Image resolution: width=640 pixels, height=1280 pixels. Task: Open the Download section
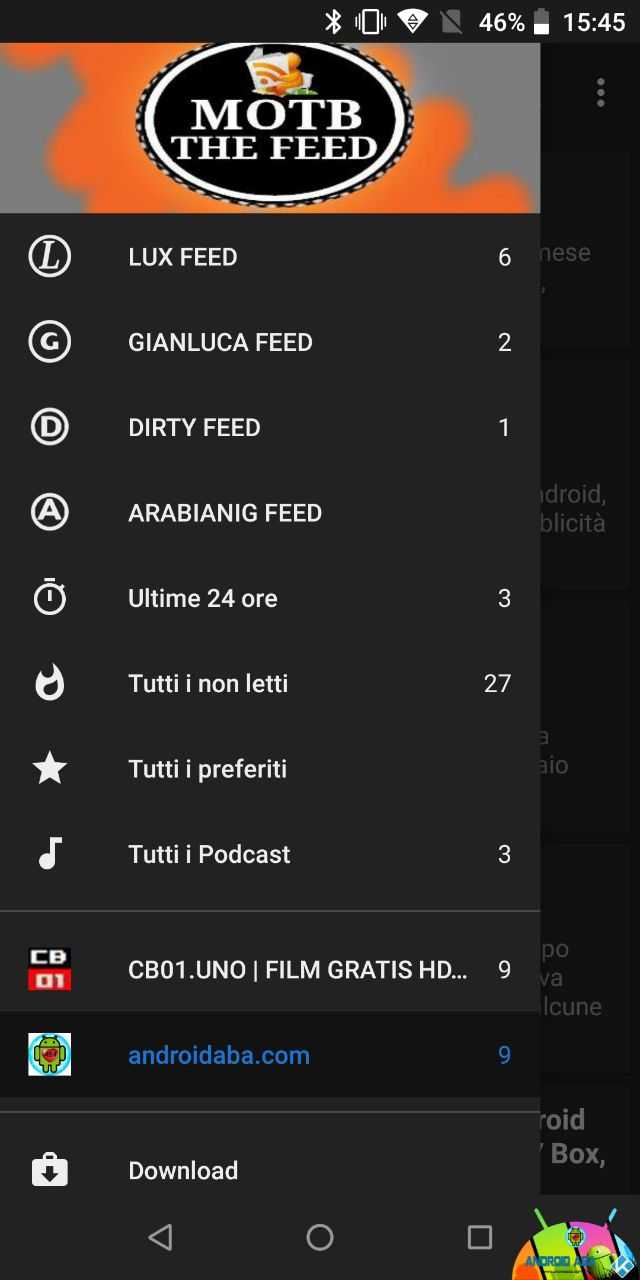(x=270, y=1170)
